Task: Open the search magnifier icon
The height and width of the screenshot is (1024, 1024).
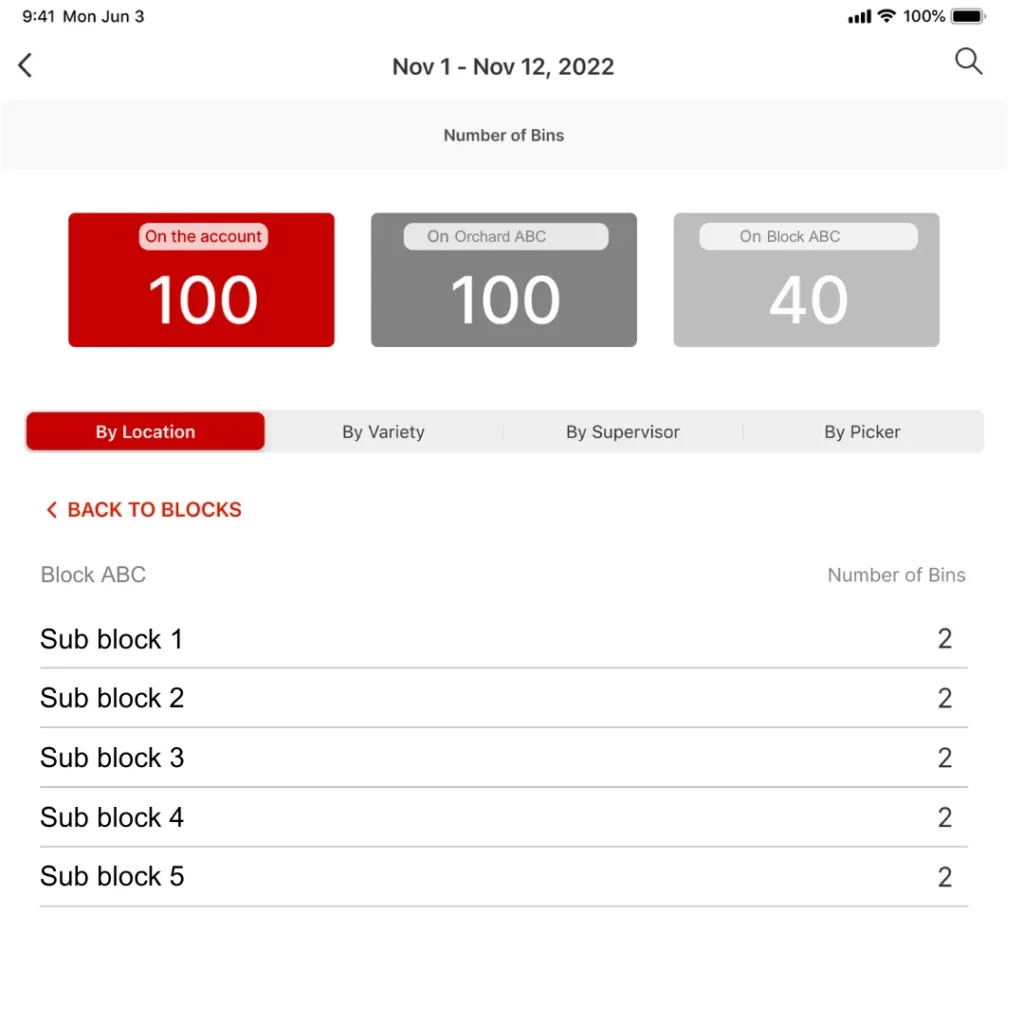Action: coord(968,62)
